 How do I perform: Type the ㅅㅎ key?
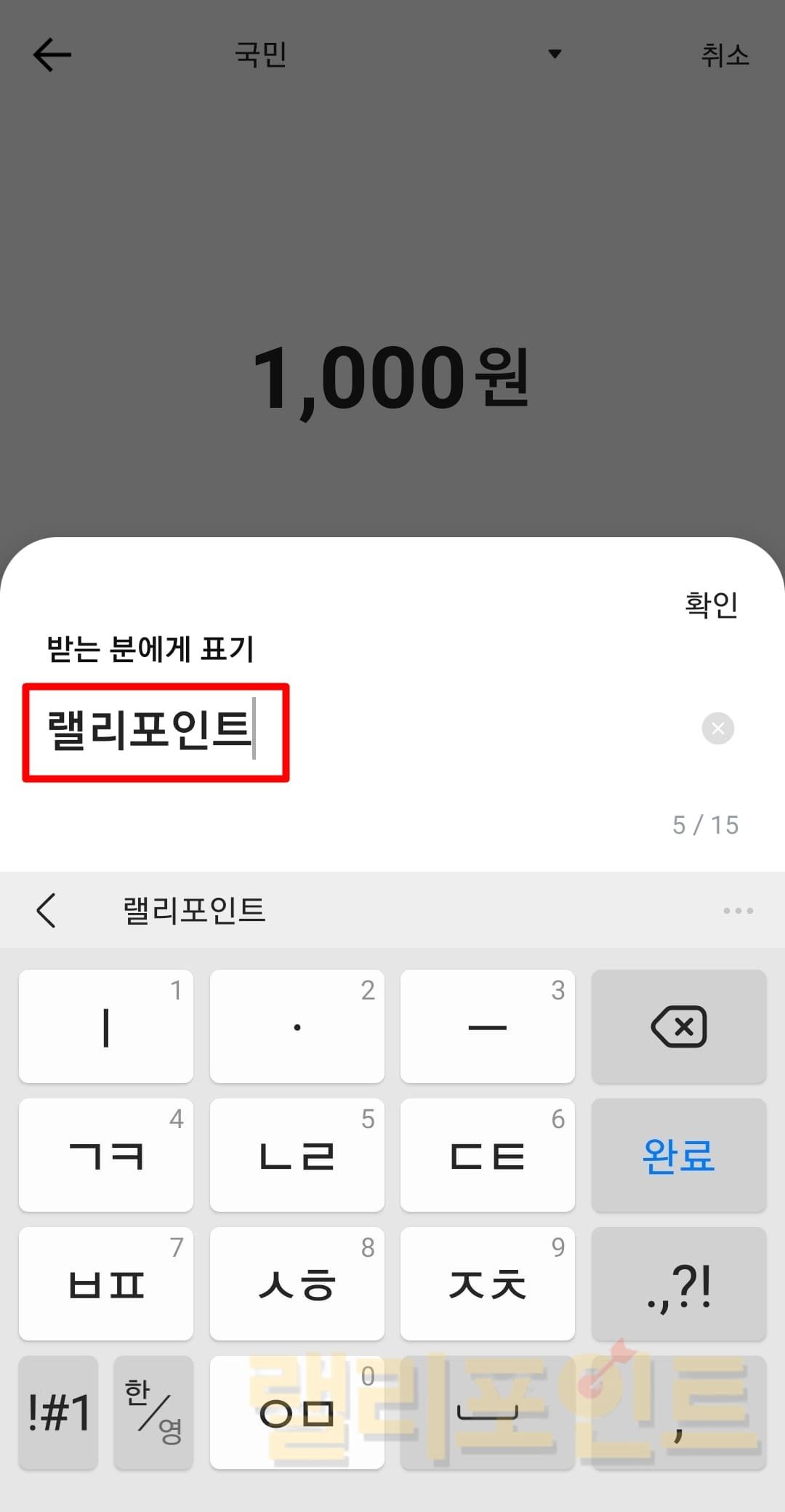[x=297, y=1284]
